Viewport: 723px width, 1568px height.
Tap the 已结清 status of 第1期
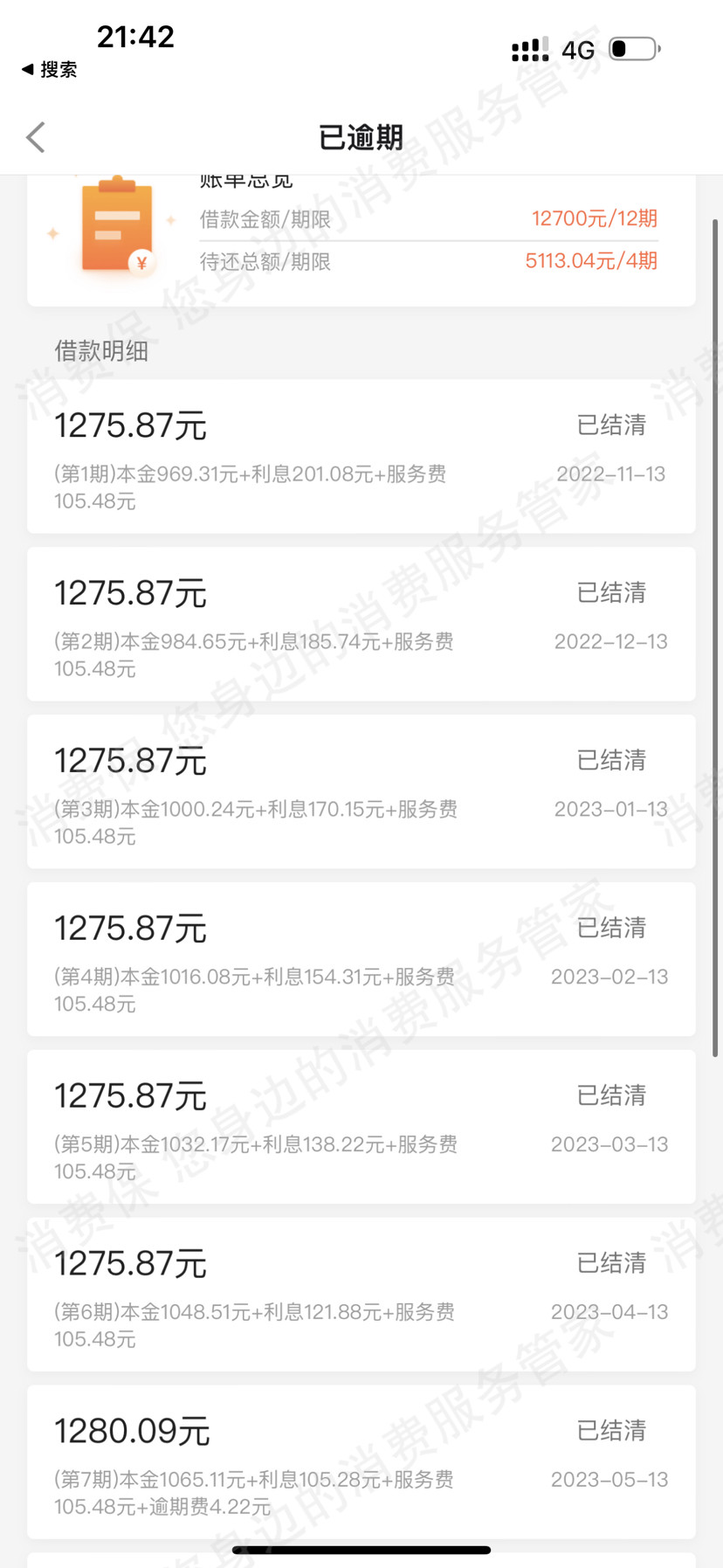610,425
